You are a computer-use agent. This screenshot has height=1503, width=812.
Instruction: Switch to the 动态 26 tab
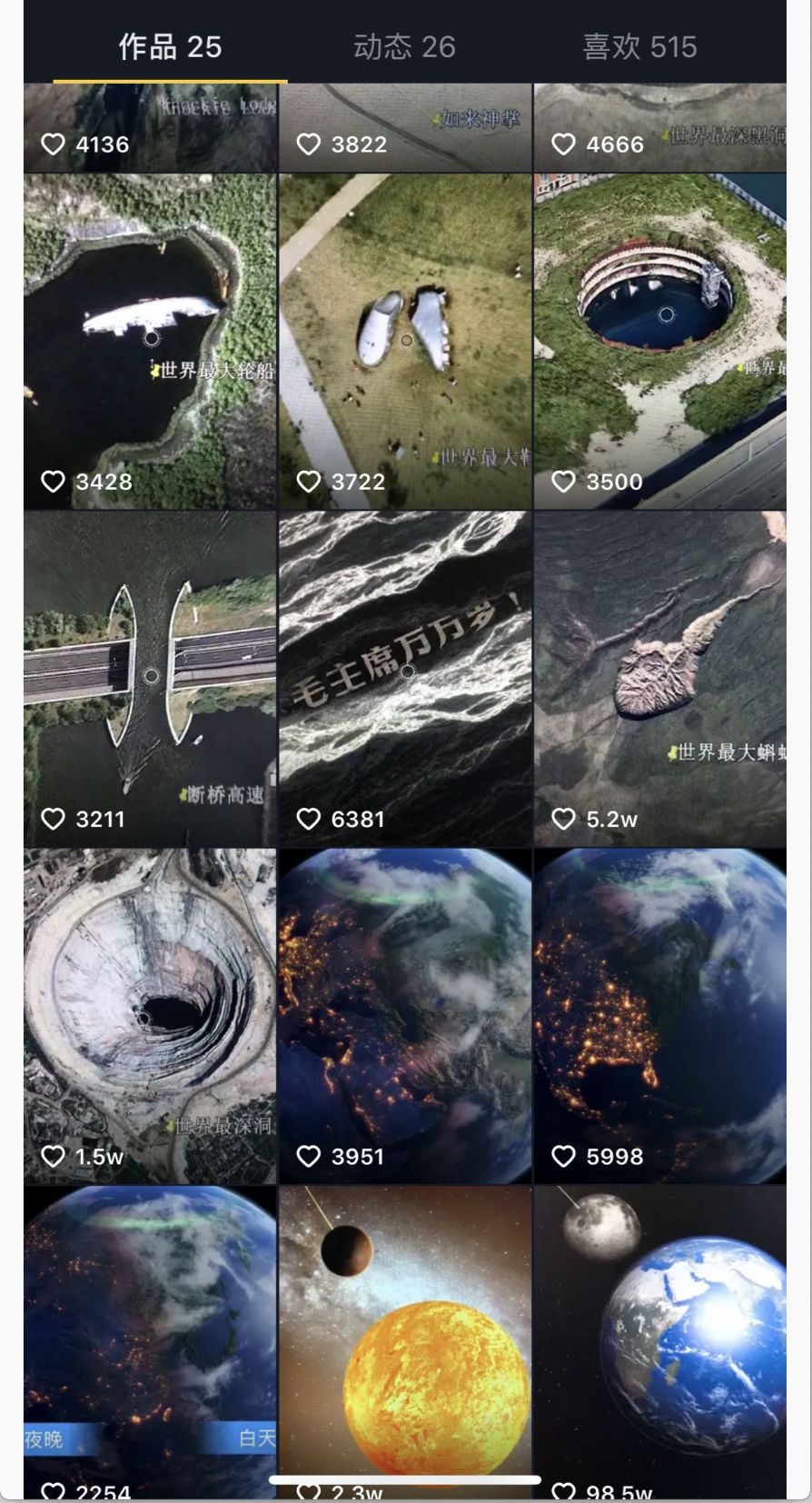pos(404,46)
